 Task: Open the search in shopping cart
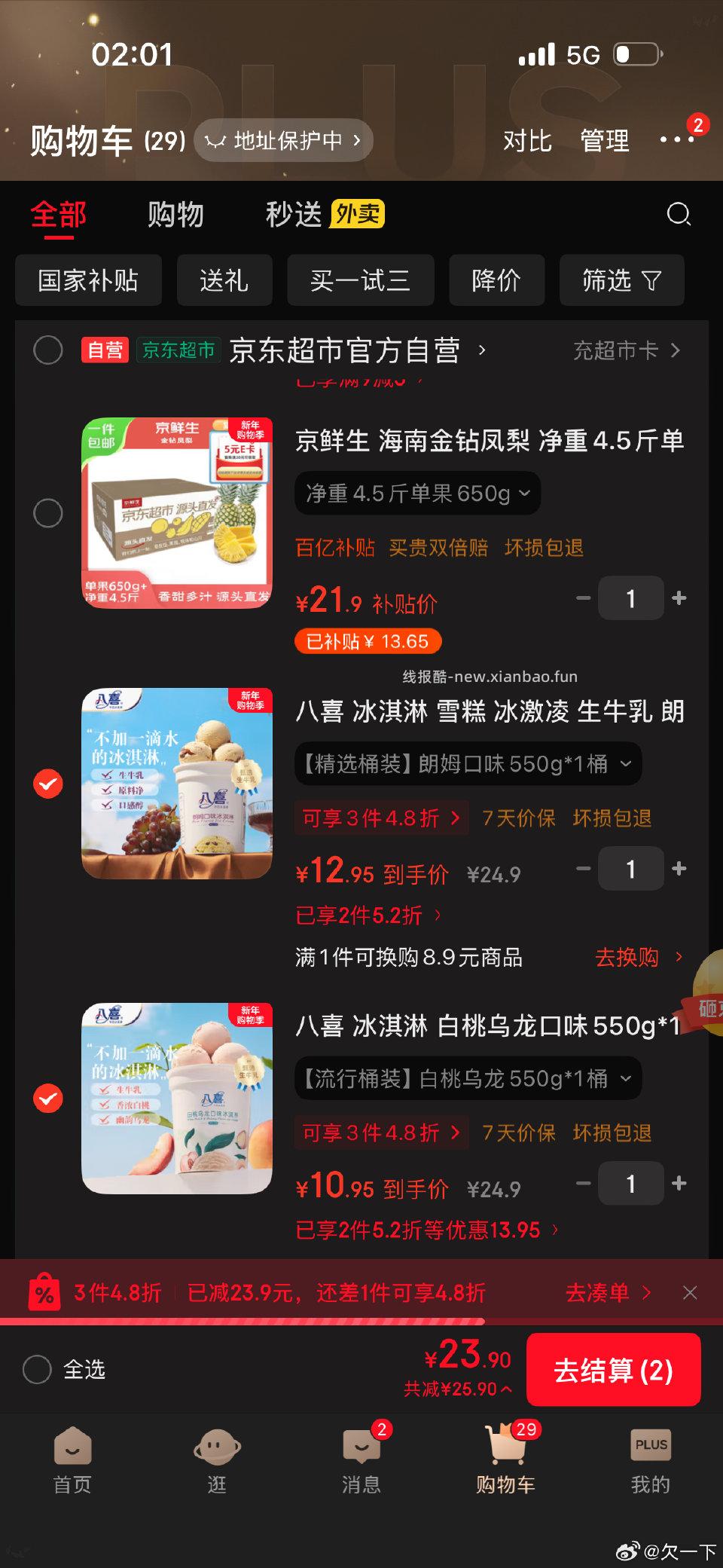(x=679, y=215)
